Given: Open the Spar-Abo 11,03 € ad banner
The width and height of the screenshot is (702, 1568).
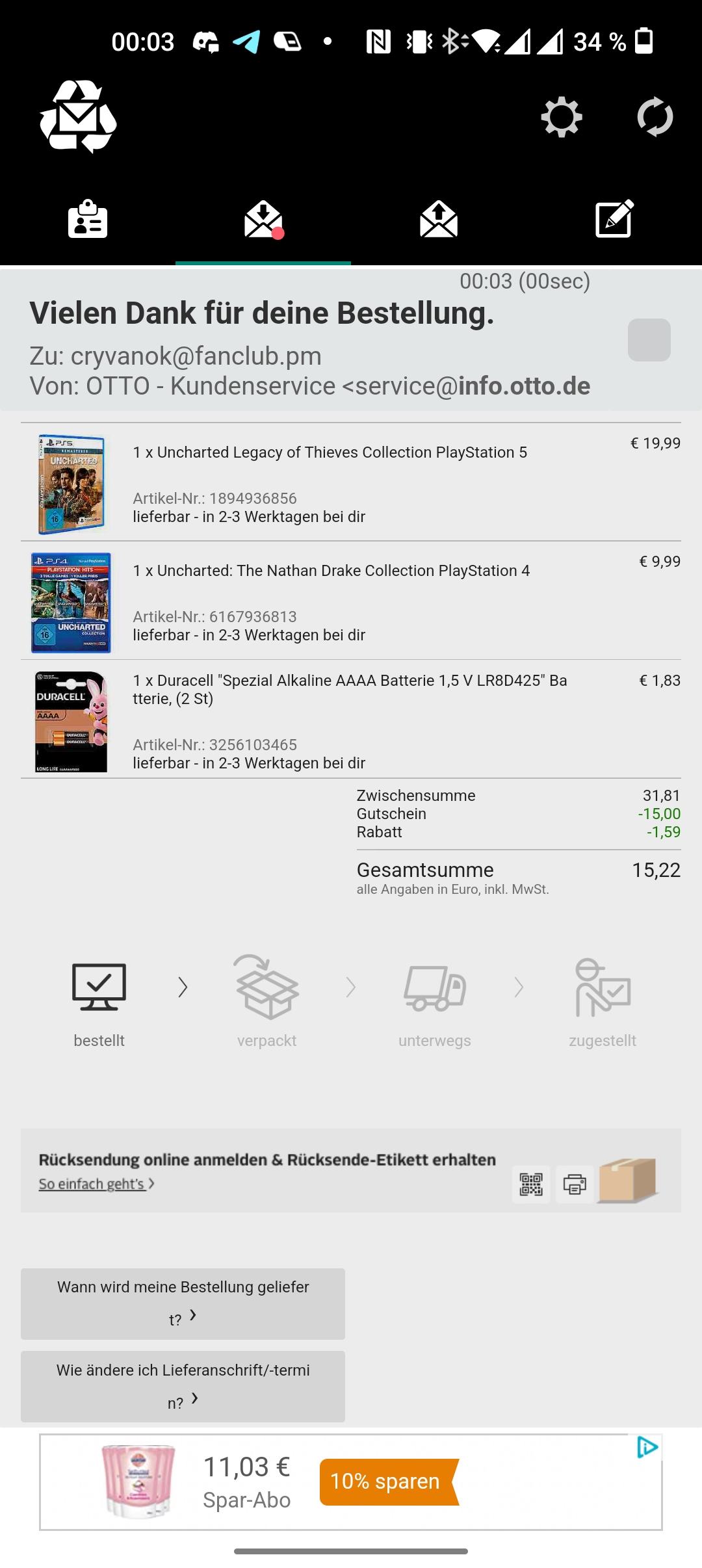Looking at the screenshot, I should [x=247, y=1482].
